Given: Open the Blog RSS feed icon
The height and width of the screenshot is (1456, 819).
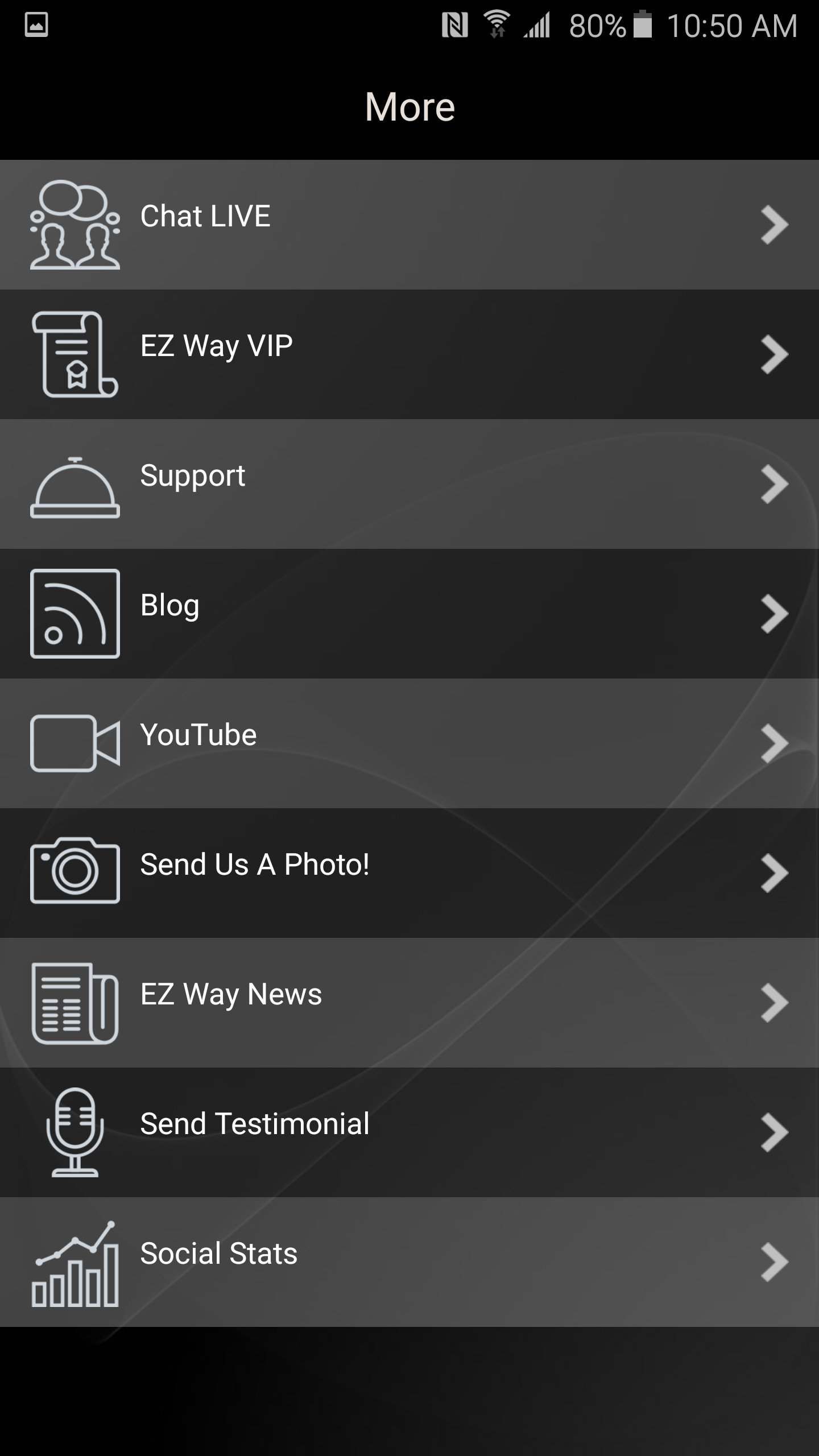Looking at the screenshot, I should point(74,613).
